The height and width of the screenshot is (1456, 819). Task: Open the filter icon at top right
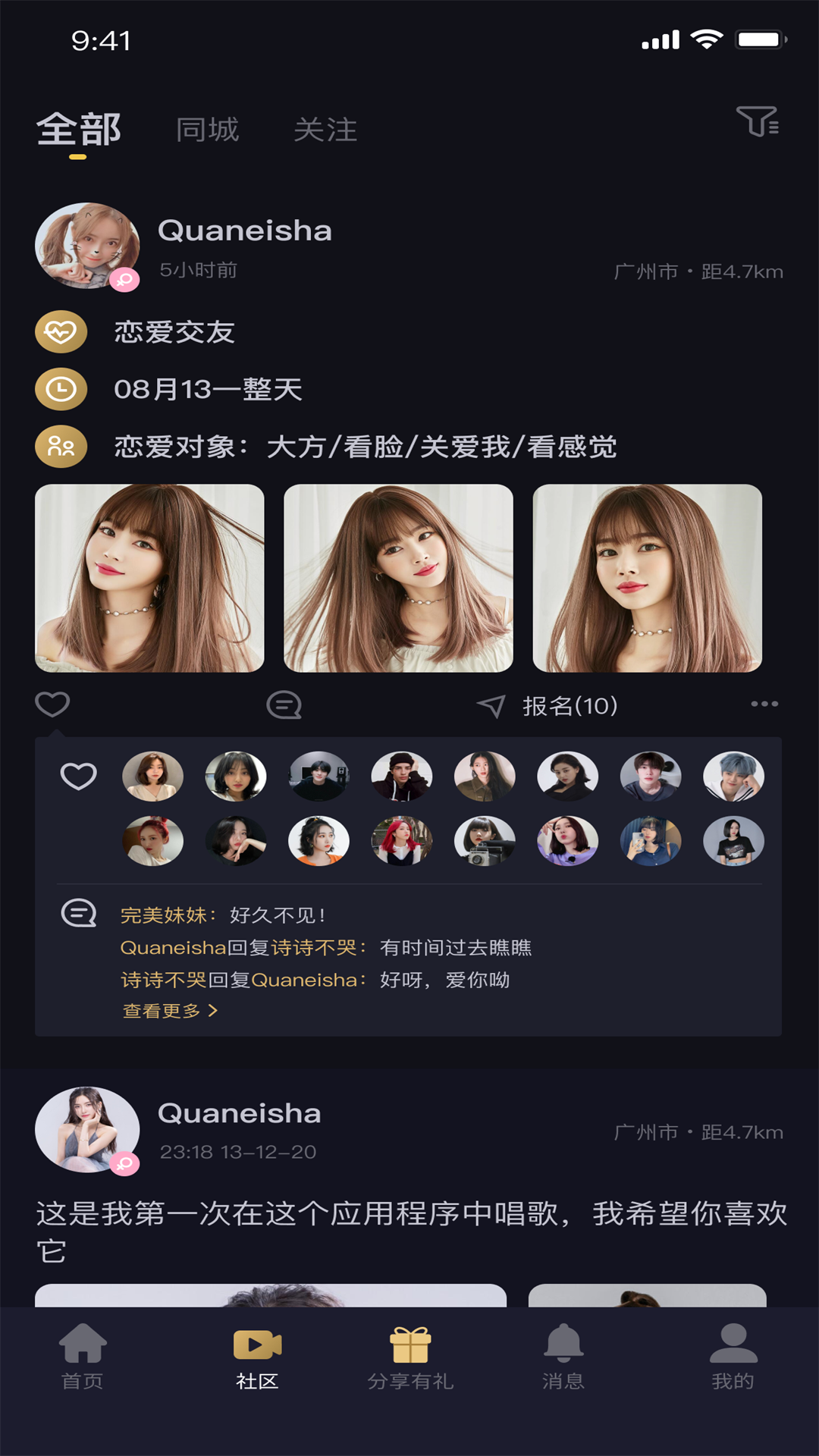[x=757, y=122]
